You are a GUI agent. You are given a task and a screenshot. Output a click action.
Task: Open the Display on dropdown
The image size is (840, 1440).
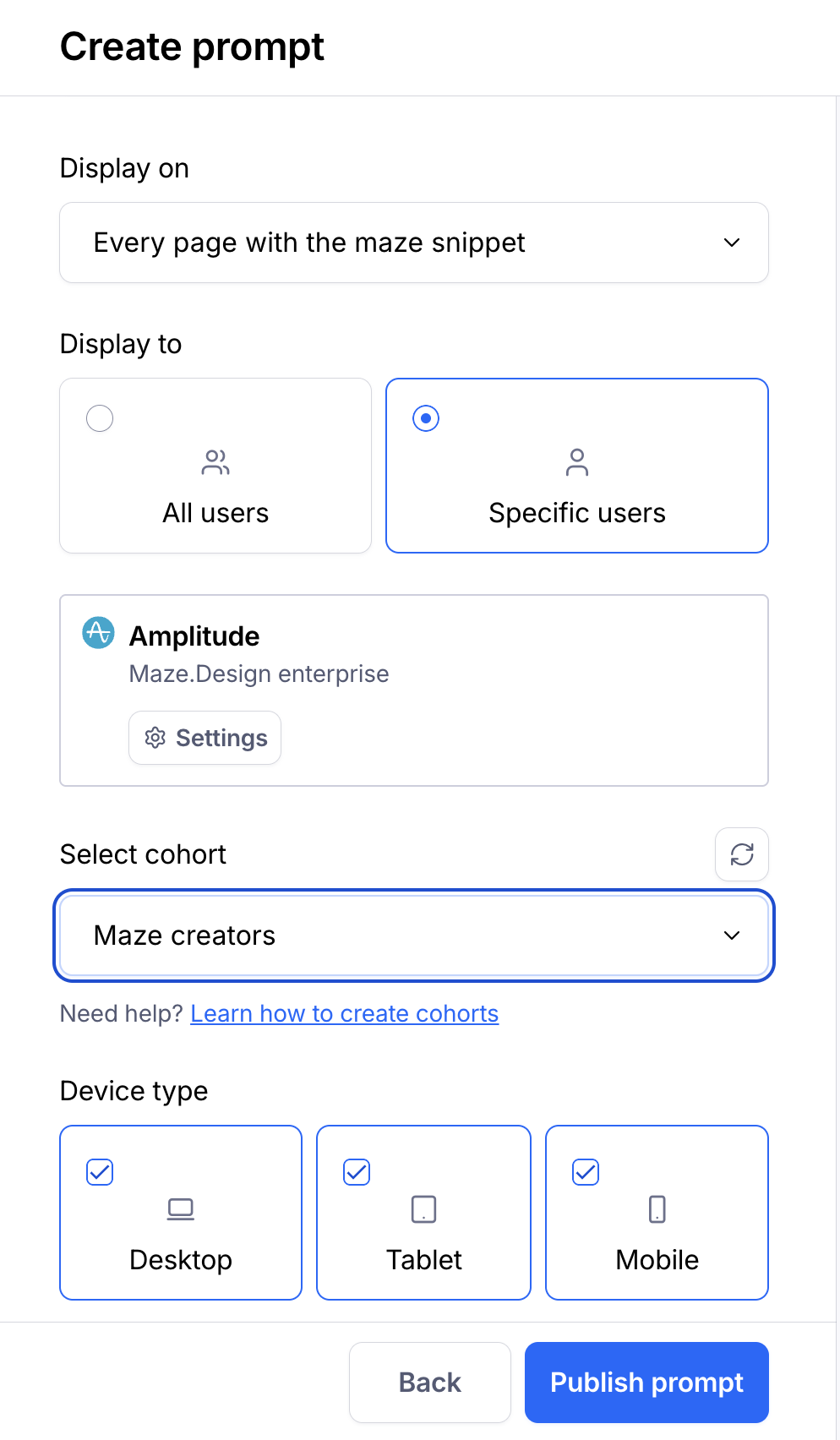[413, 243]
